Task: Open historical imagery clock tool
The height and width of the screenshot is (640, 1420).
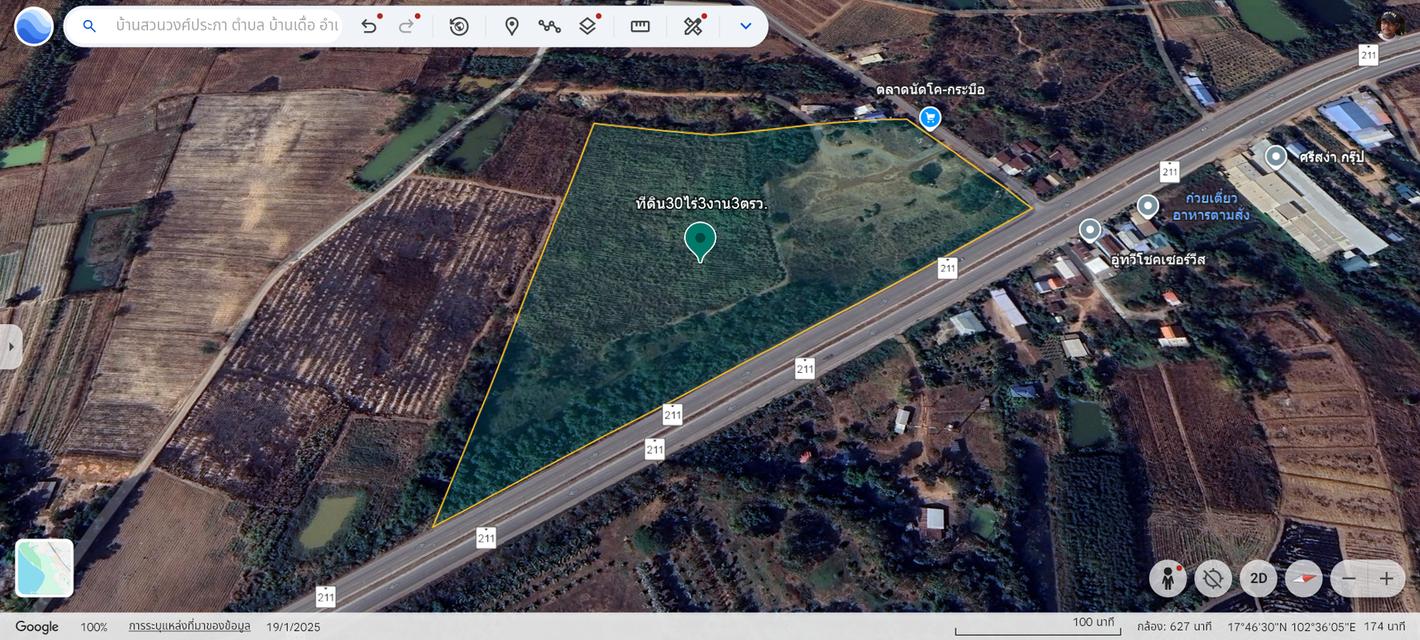Action: (459, 26)
